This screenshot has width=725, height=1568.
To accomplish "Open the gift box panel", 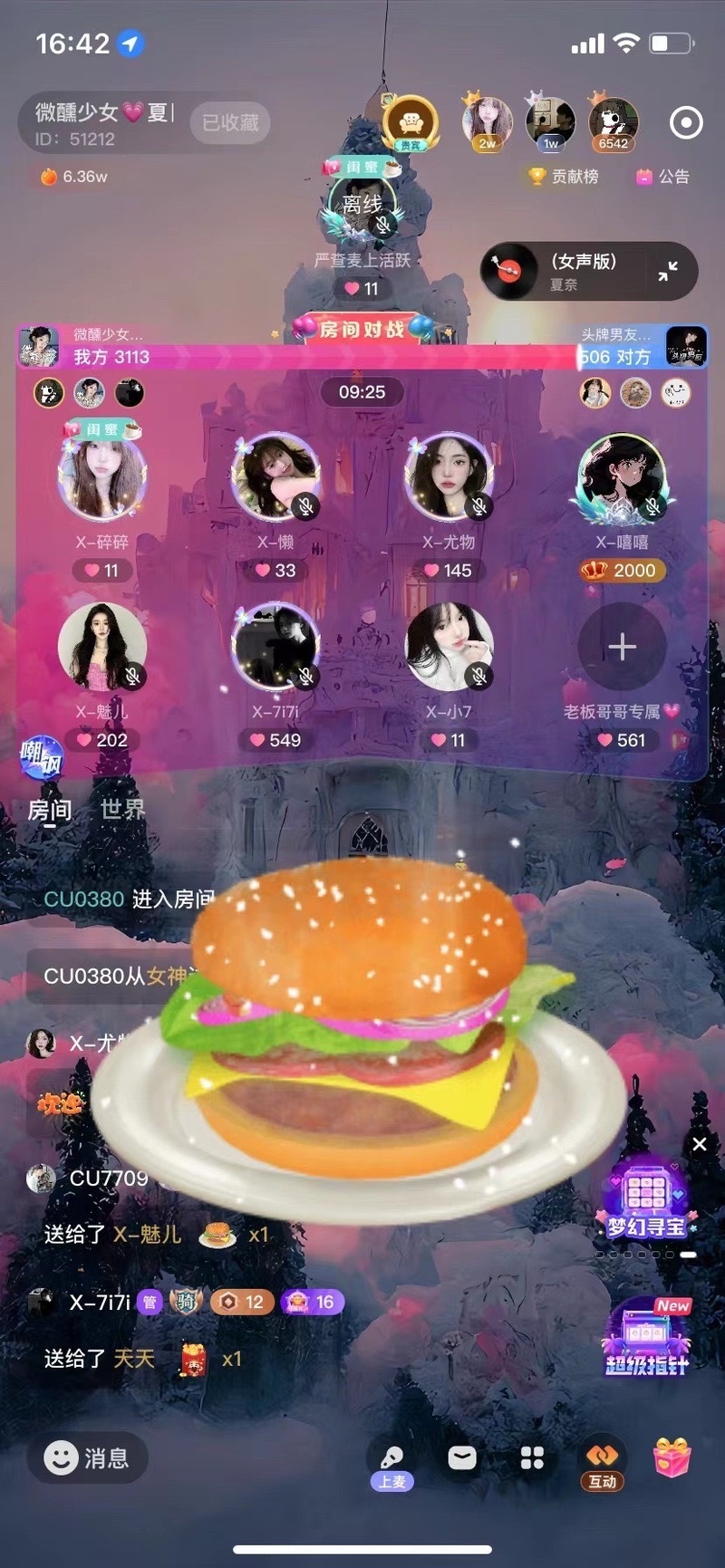I will pos(672,1457).
